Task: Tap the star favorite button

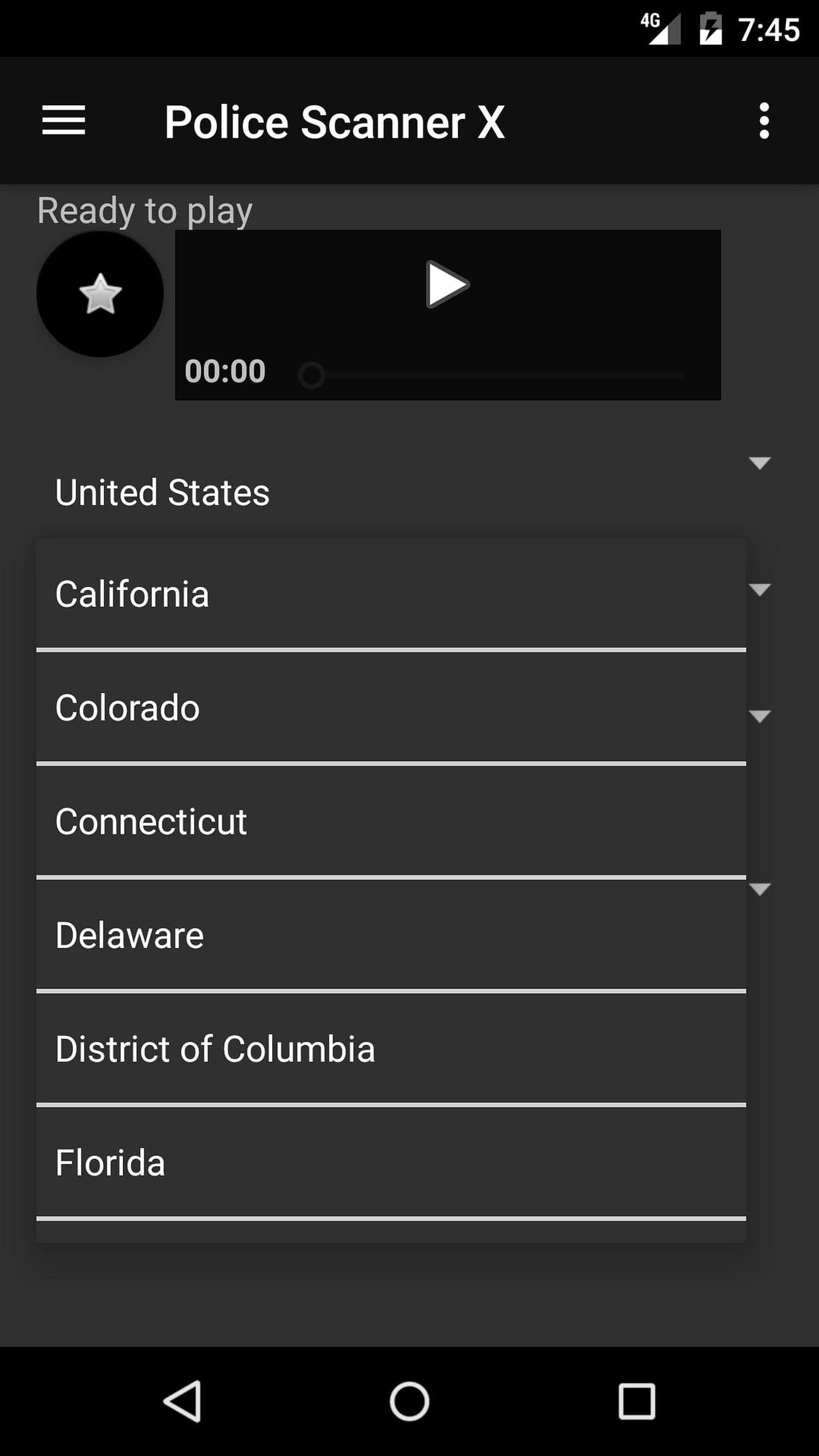Action: pyautogui.click(x=100, y=294)
